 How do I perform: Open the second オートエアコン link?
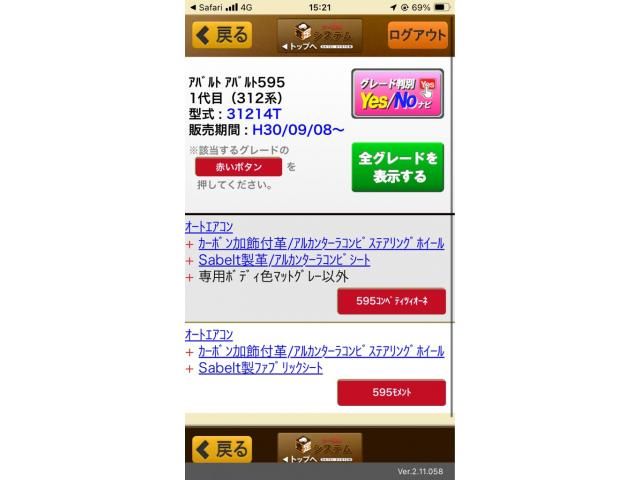click(208, 335)
